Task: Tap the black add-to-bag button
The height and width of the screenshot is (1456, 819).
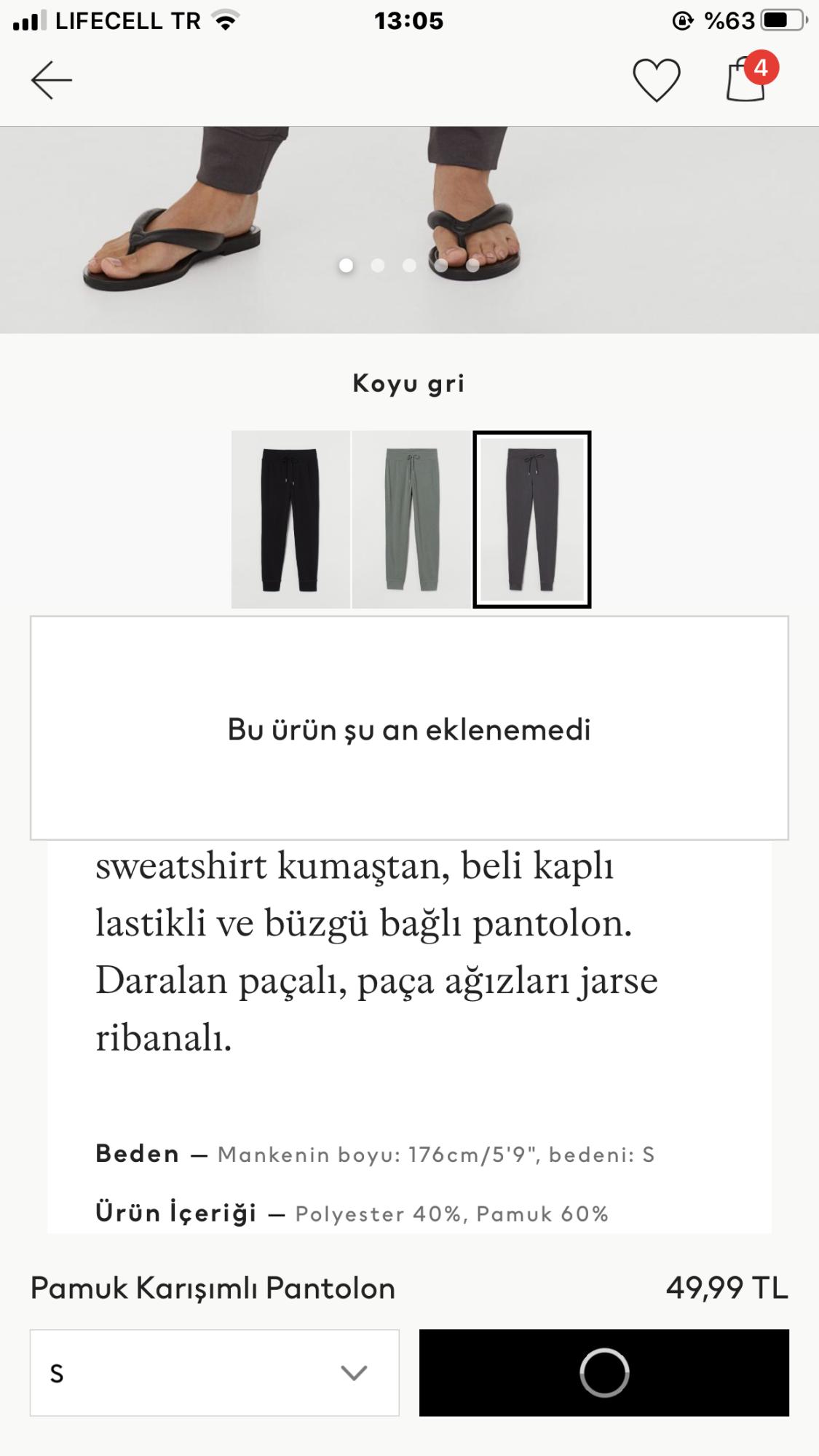Action: click(604, 1372)
